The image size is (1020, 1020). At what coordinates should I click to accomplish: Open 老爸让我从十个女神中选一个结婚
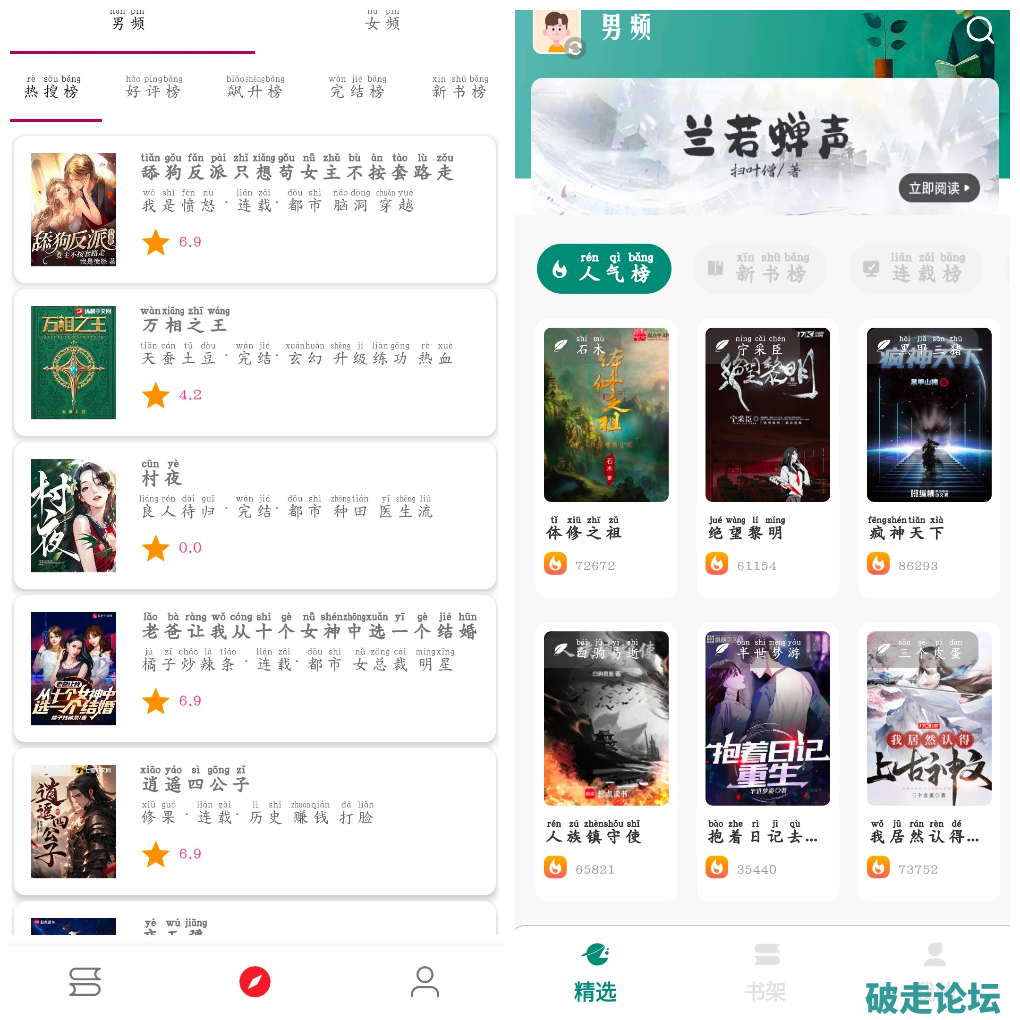255,669
